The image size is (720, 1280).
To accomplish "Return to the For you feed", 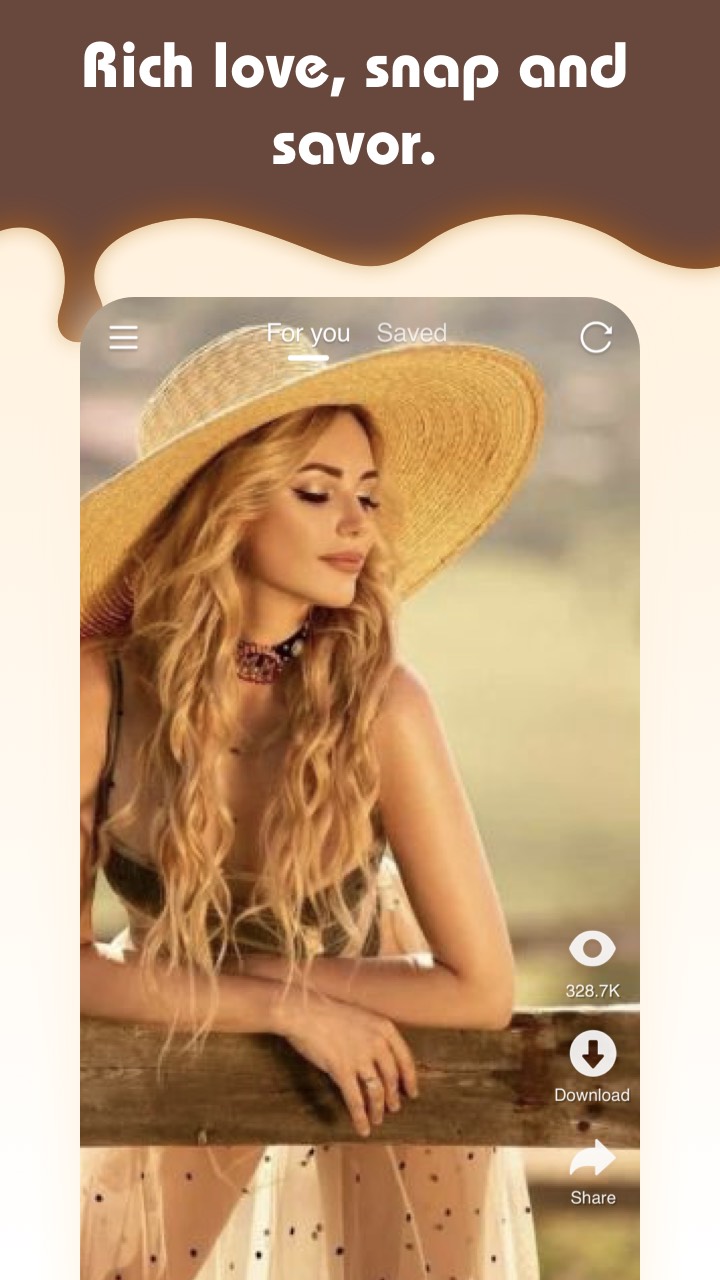I will point(307,334).
